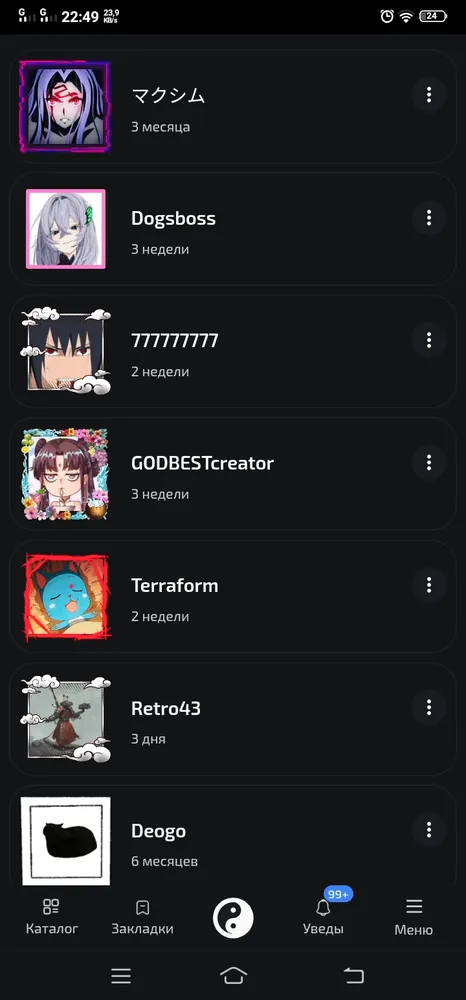Tap the yin-yang center button
This screenshot has height=1000, width=466.
[x=233, y=918]
